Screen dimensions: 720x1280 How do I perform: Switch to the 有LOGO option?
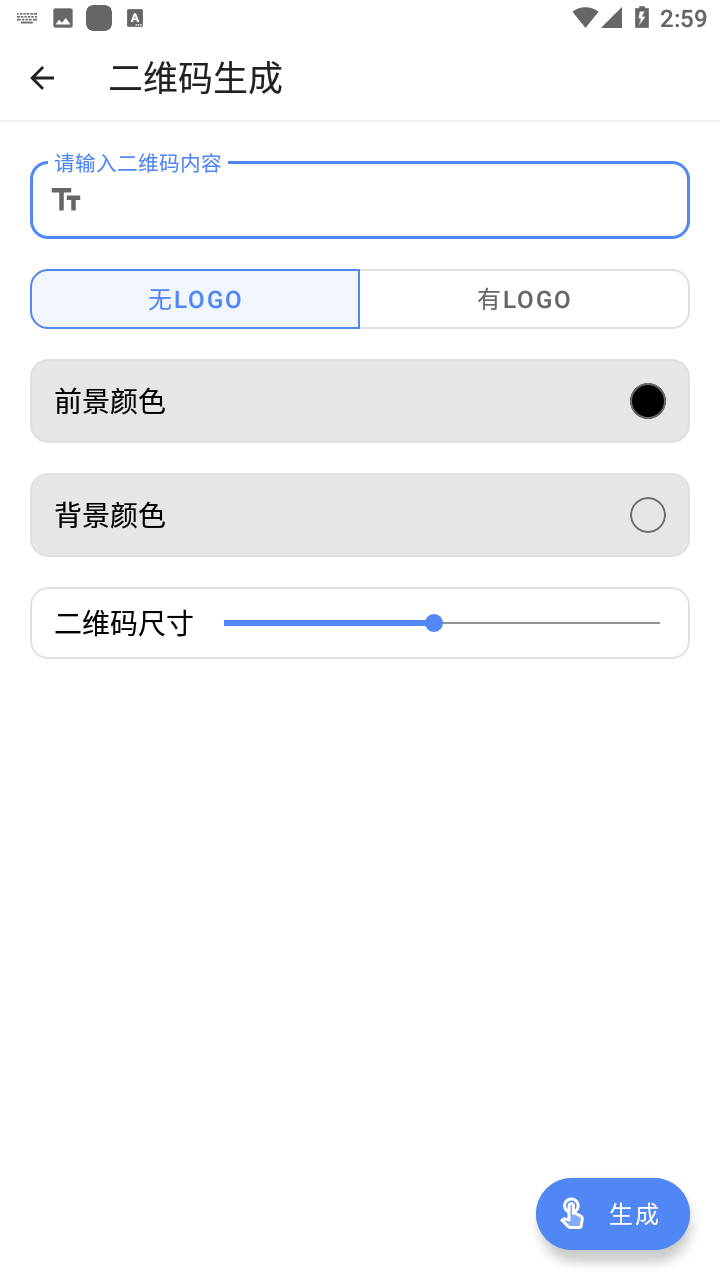(x=524, y=299)
